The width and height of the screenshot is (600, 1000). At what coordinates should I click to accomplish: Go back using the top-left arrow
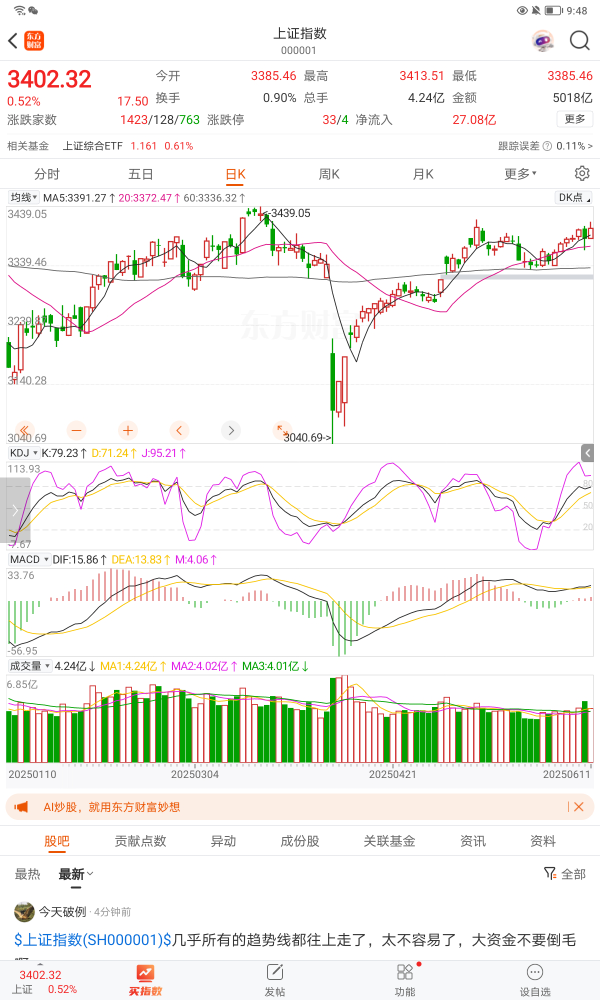(13, 40)
